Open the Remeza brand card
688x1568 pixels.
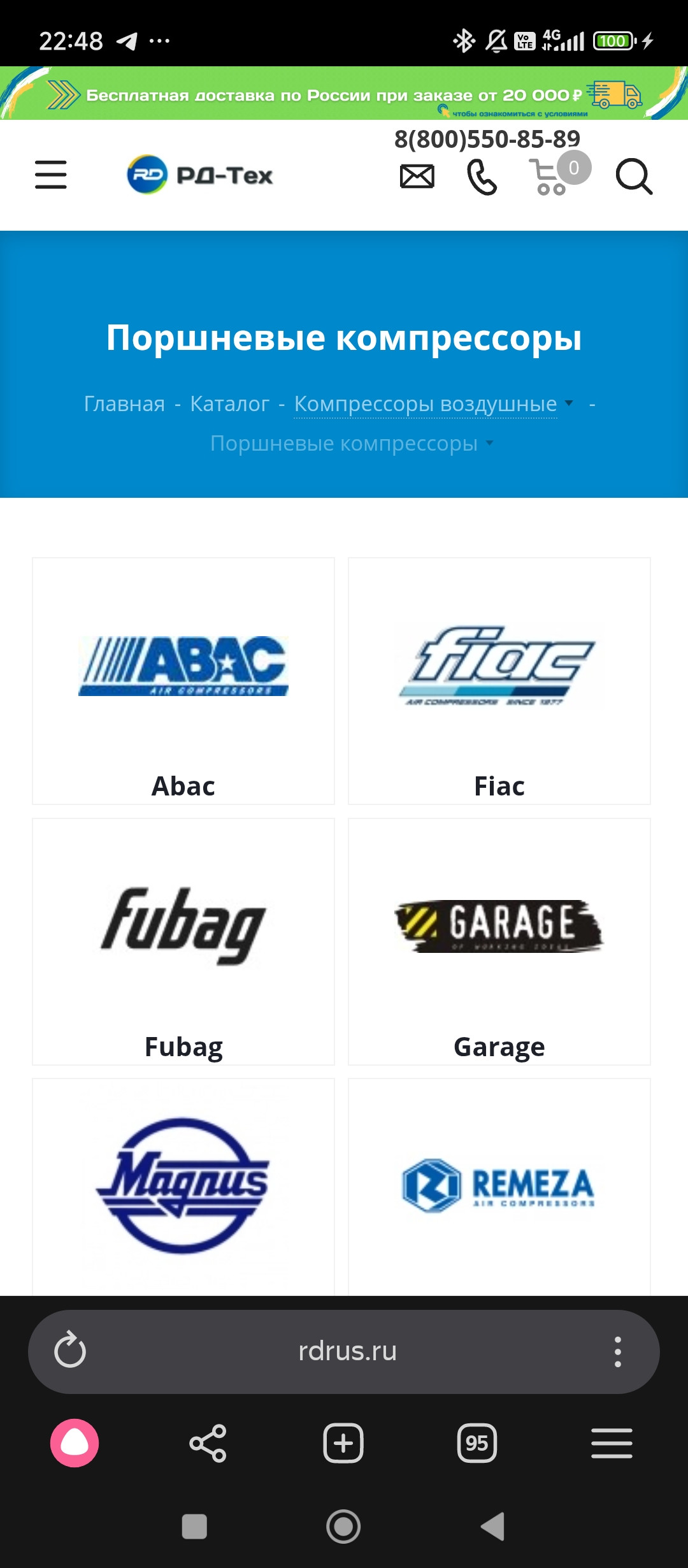499,1186
